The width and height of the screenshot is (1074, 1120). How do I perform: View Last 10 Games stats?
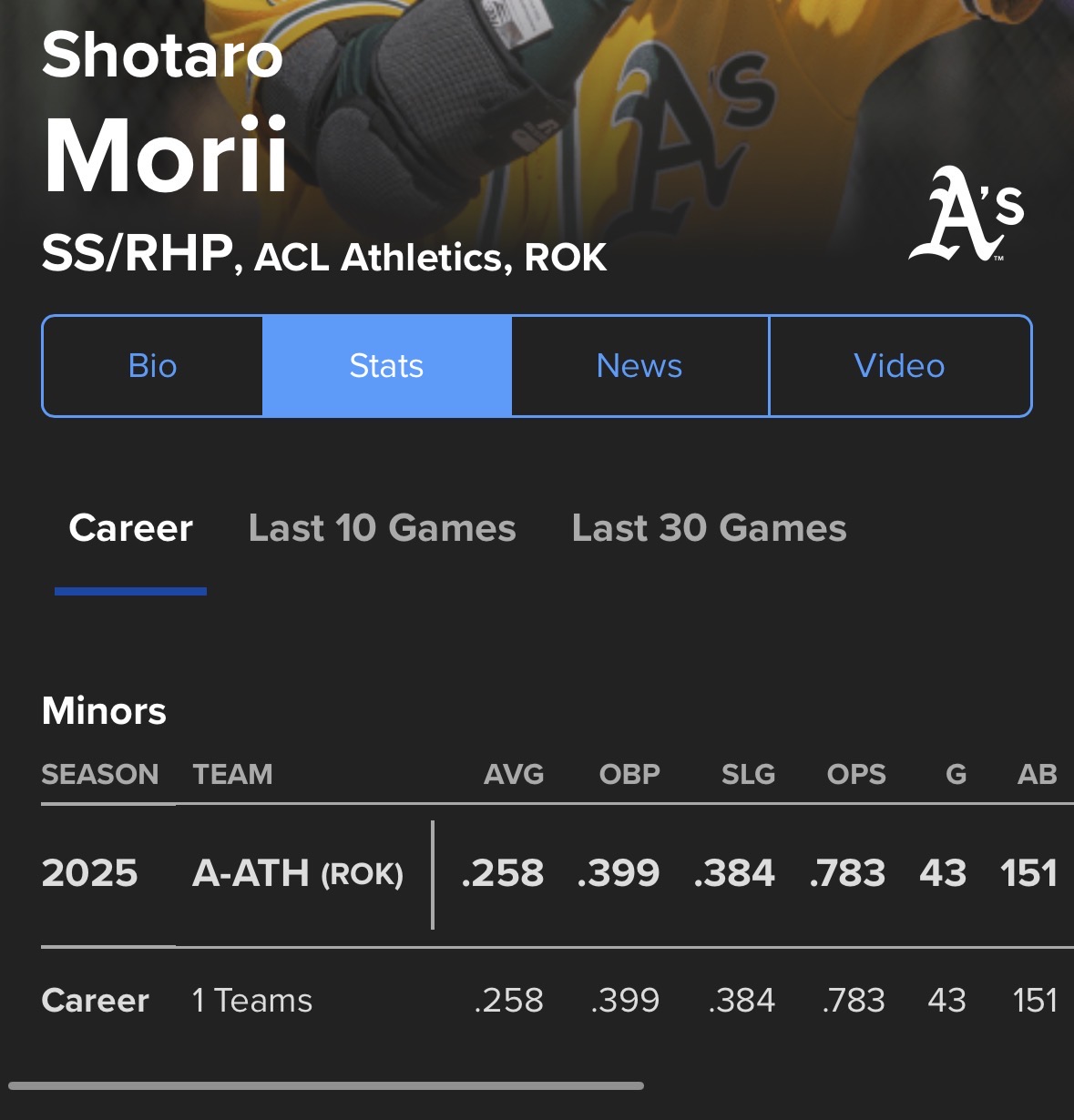[382, 528]
